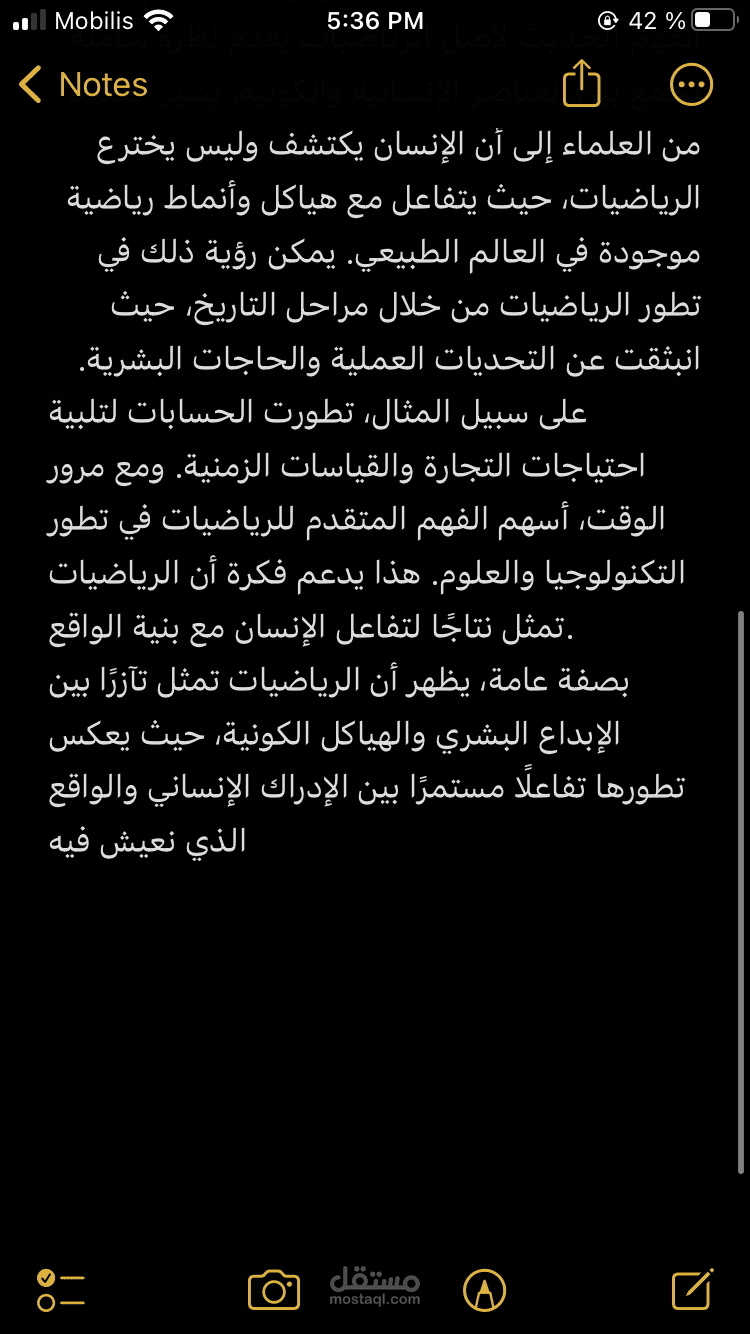Open the more options ellipsis menu
750x1334 pixels.
[x=689, y=85]
